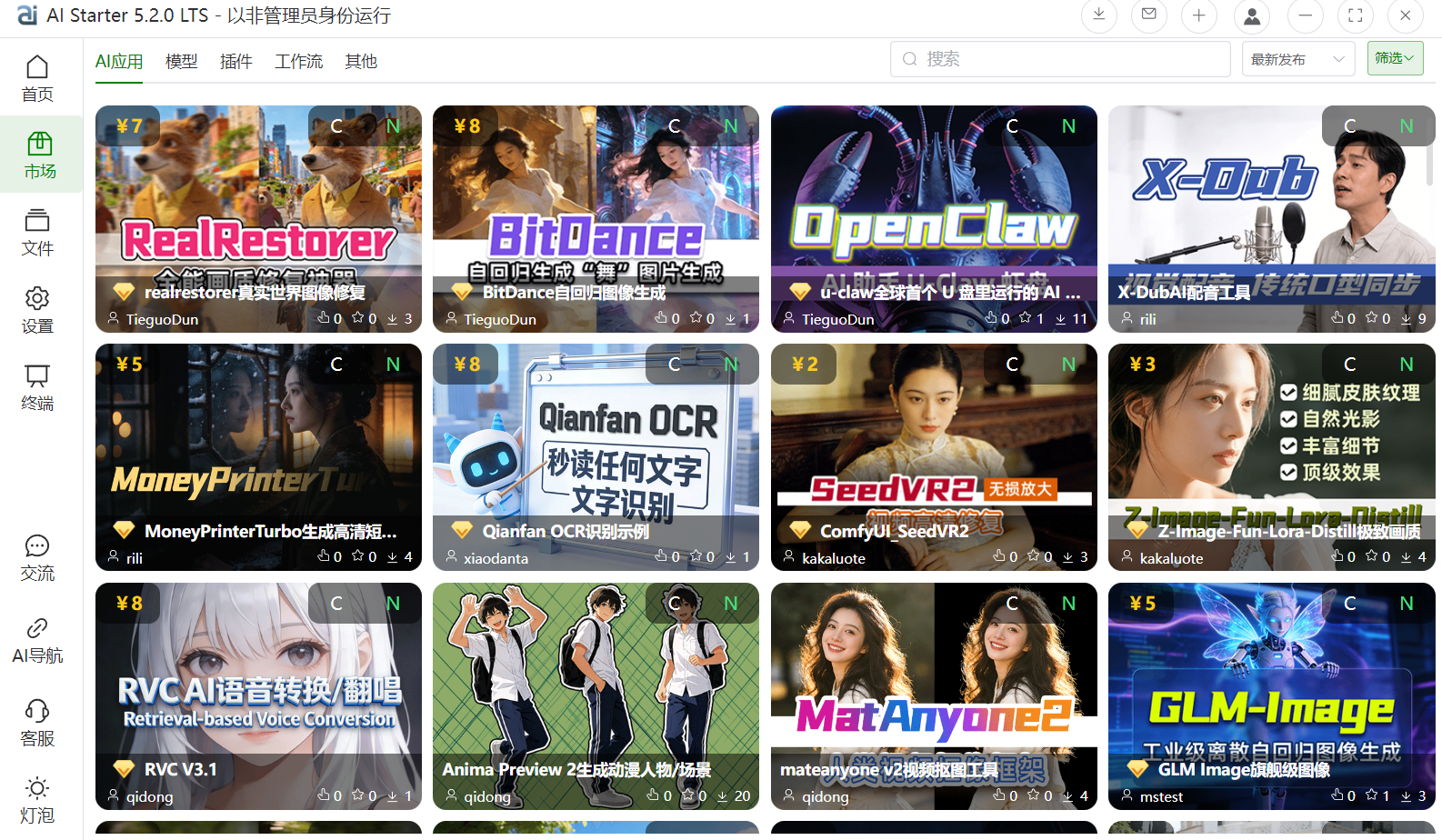Go to 首页 in the sidebar

click(37, 78)
